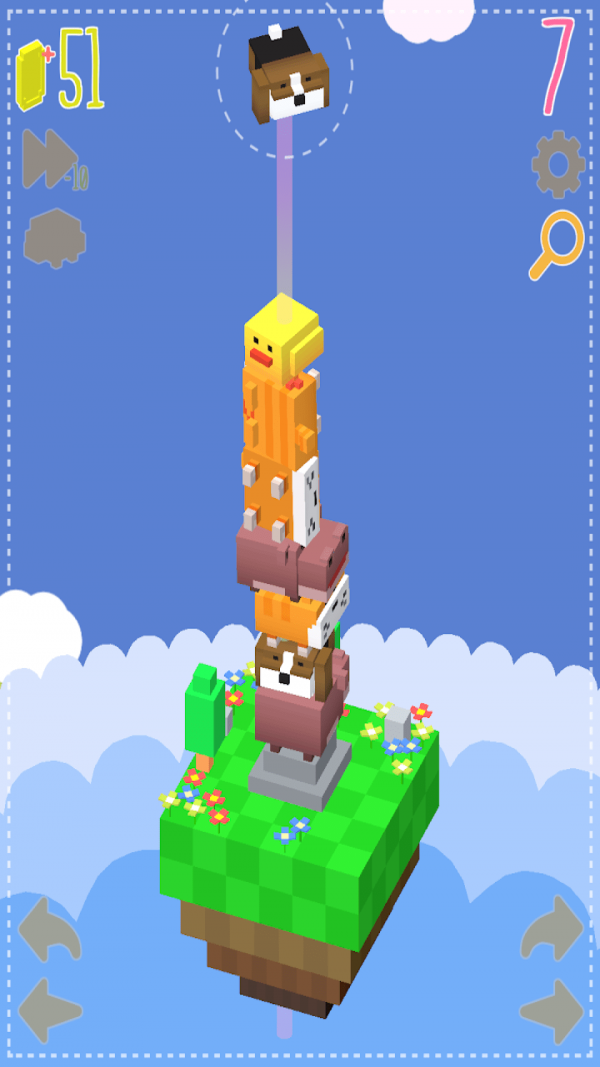
Task: Rotate the view with the curved left arrow
Action: pos(48,929)
